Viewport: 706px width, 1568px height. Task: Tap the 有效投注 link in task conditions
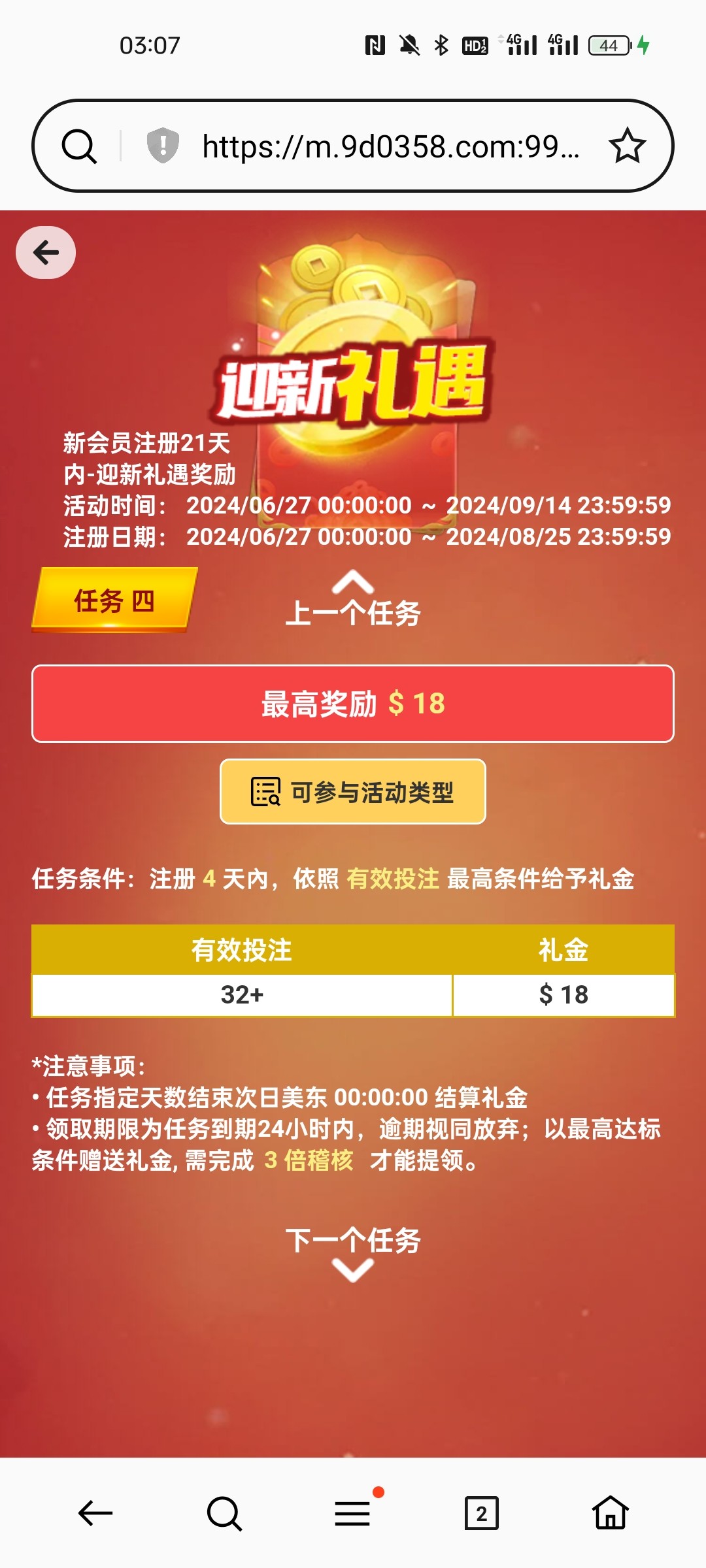pyautogui.click(x=394, y=879)
